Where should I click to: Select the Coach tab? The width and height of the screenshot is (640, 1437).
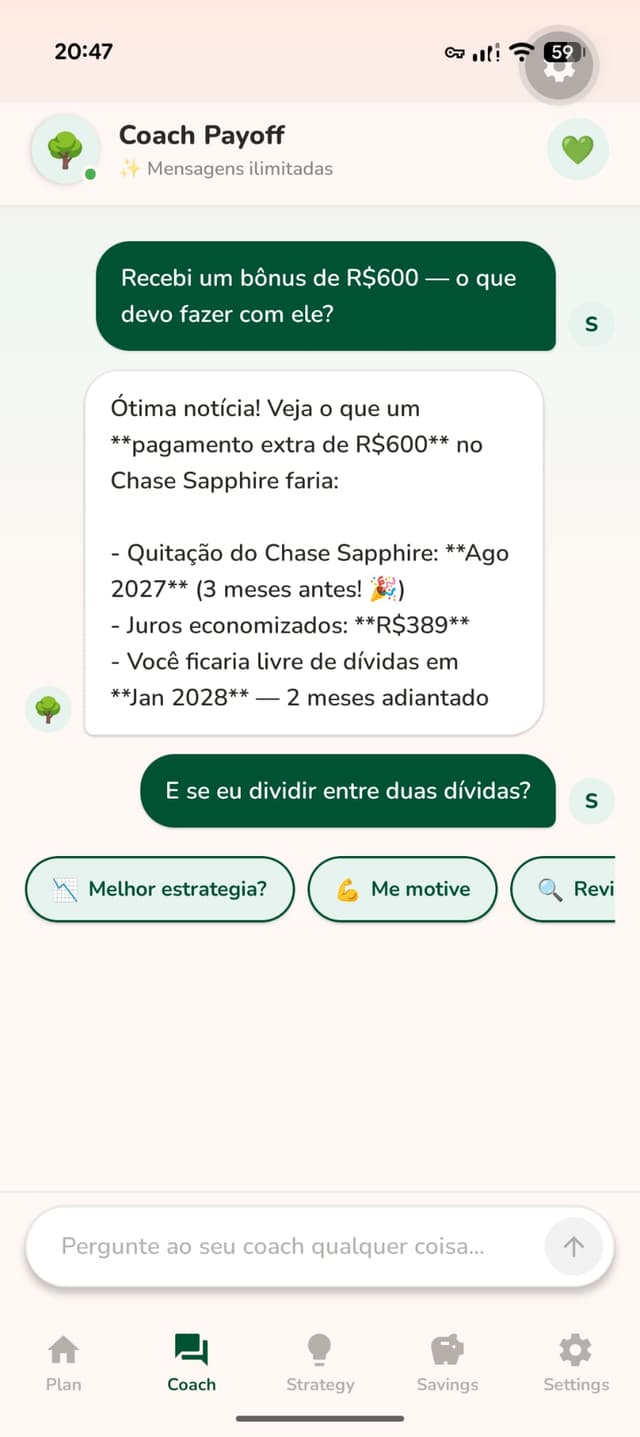click(191, 1364)
